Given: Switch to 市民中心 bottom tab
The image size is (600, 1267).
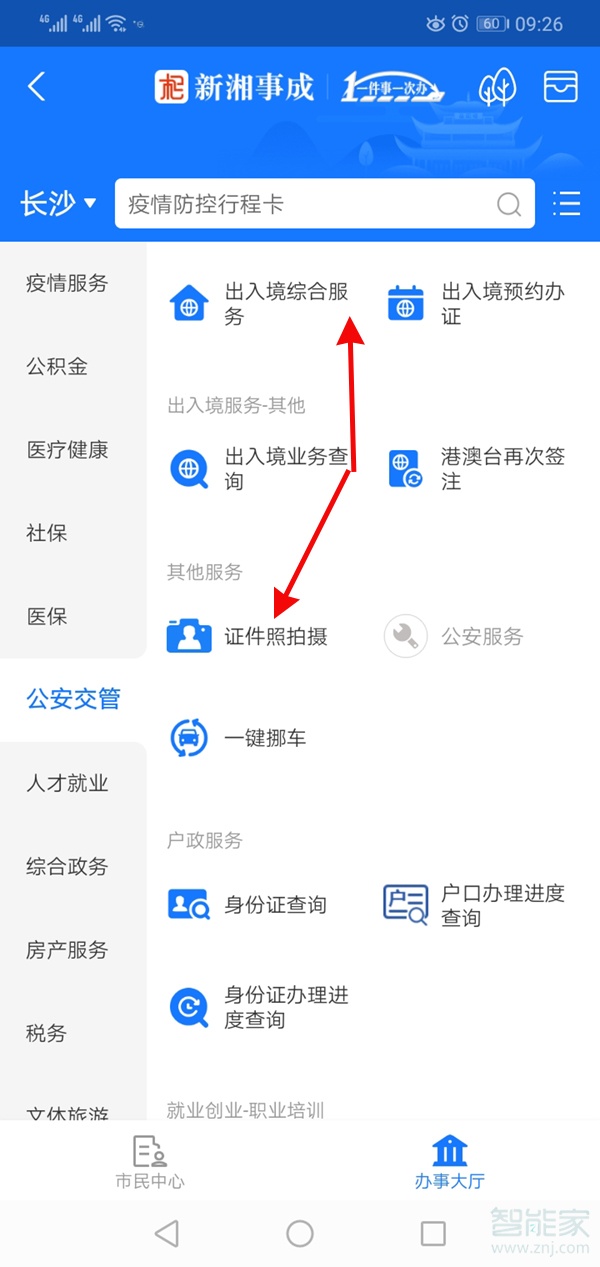Looking at the screenshot, I should (150, 1162).
